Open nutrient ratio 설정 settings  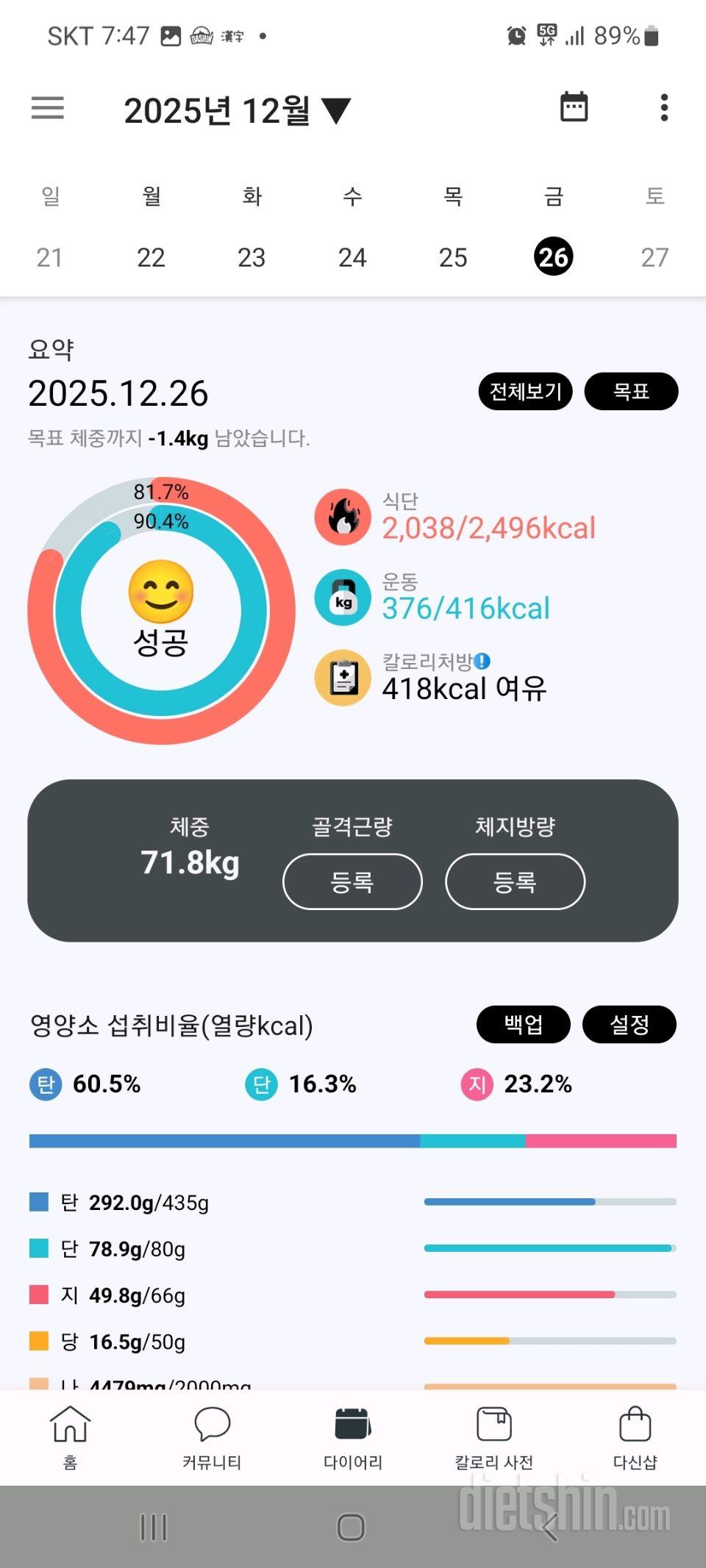629,1024
